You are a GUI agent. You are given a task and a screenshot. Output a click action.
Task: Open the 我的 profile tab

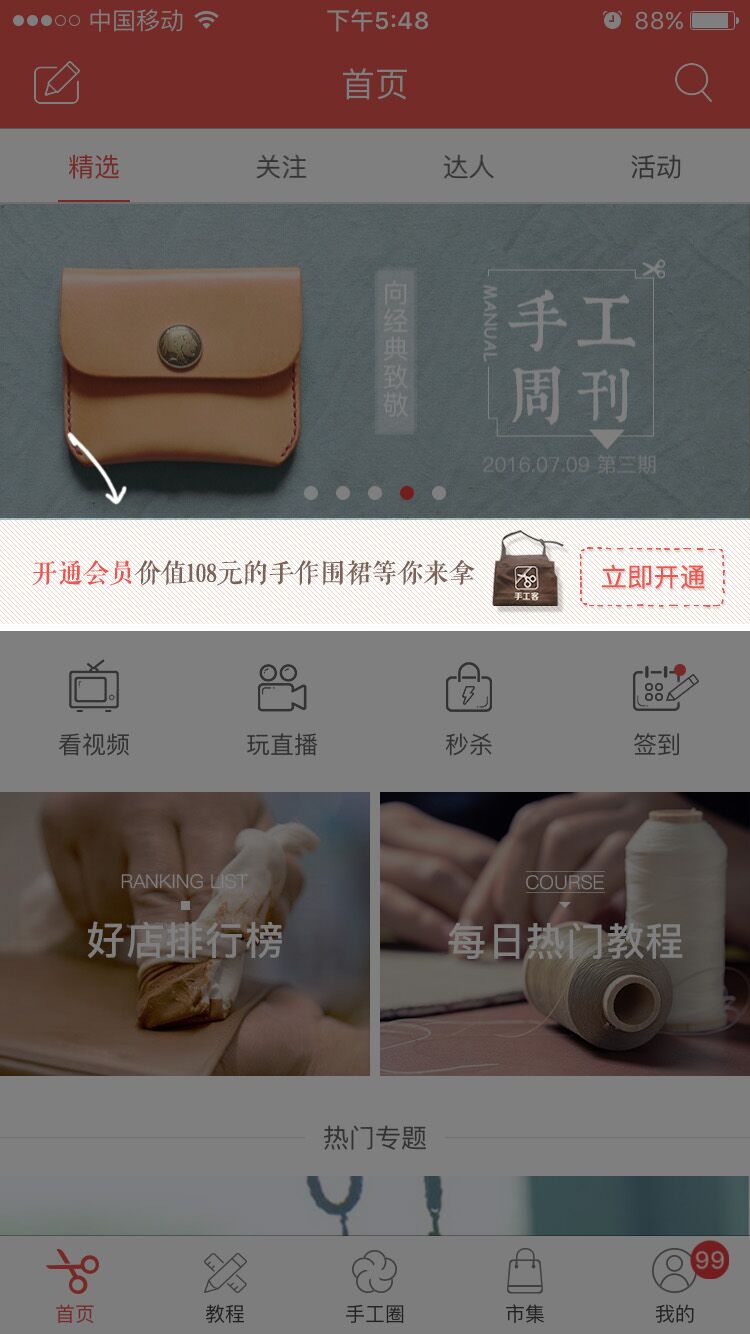pos(675,1286)
